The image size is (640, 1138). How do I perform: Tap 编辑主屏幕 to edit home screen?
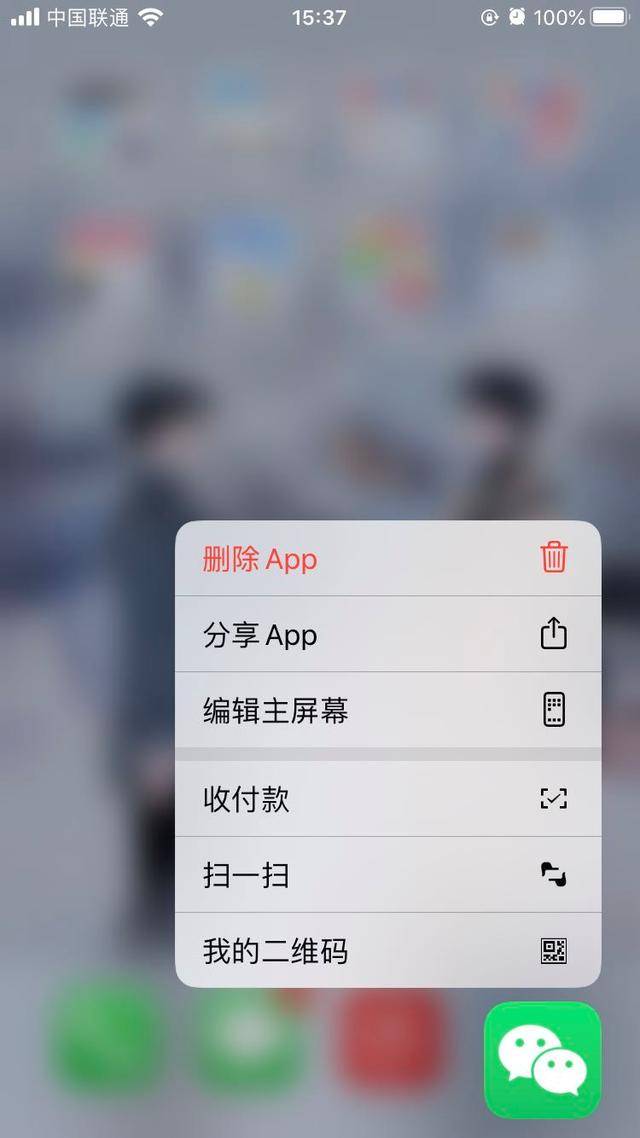click(387, 711)
